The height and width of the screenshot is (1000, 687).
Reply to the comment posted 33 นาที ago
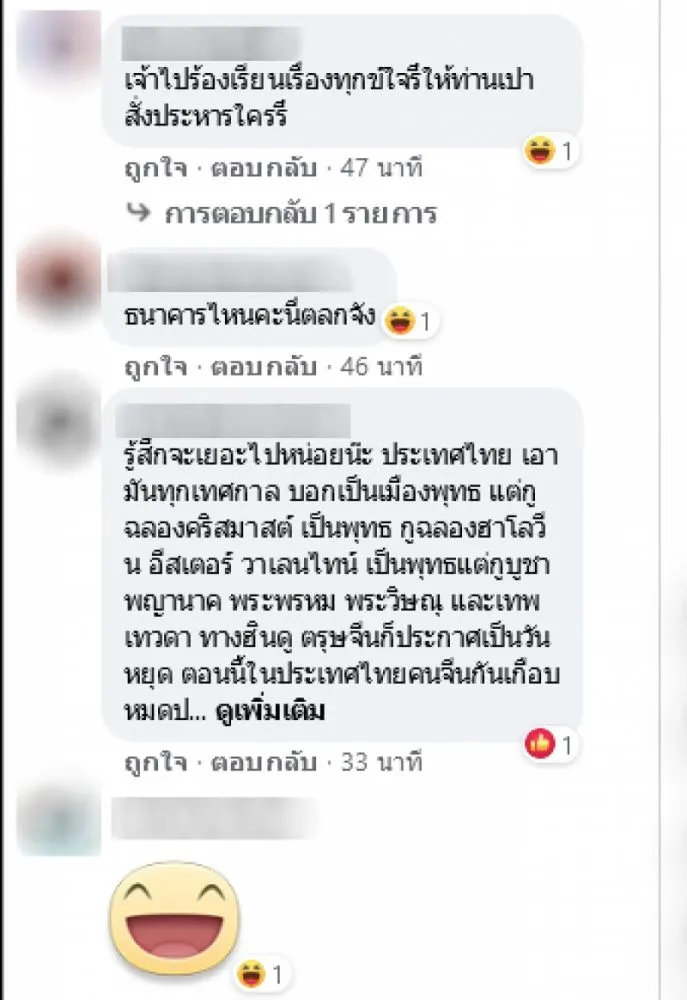coord(260,763)
